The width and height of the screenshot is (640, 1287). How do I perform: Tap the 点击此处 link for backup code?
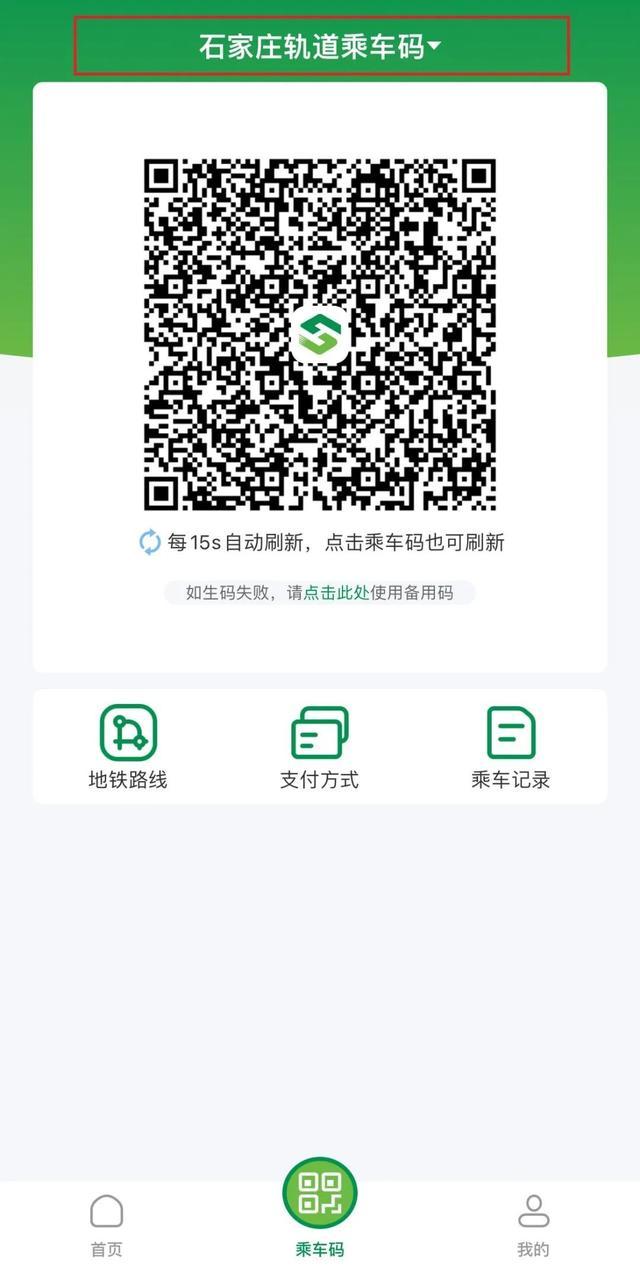pos(336,593)
